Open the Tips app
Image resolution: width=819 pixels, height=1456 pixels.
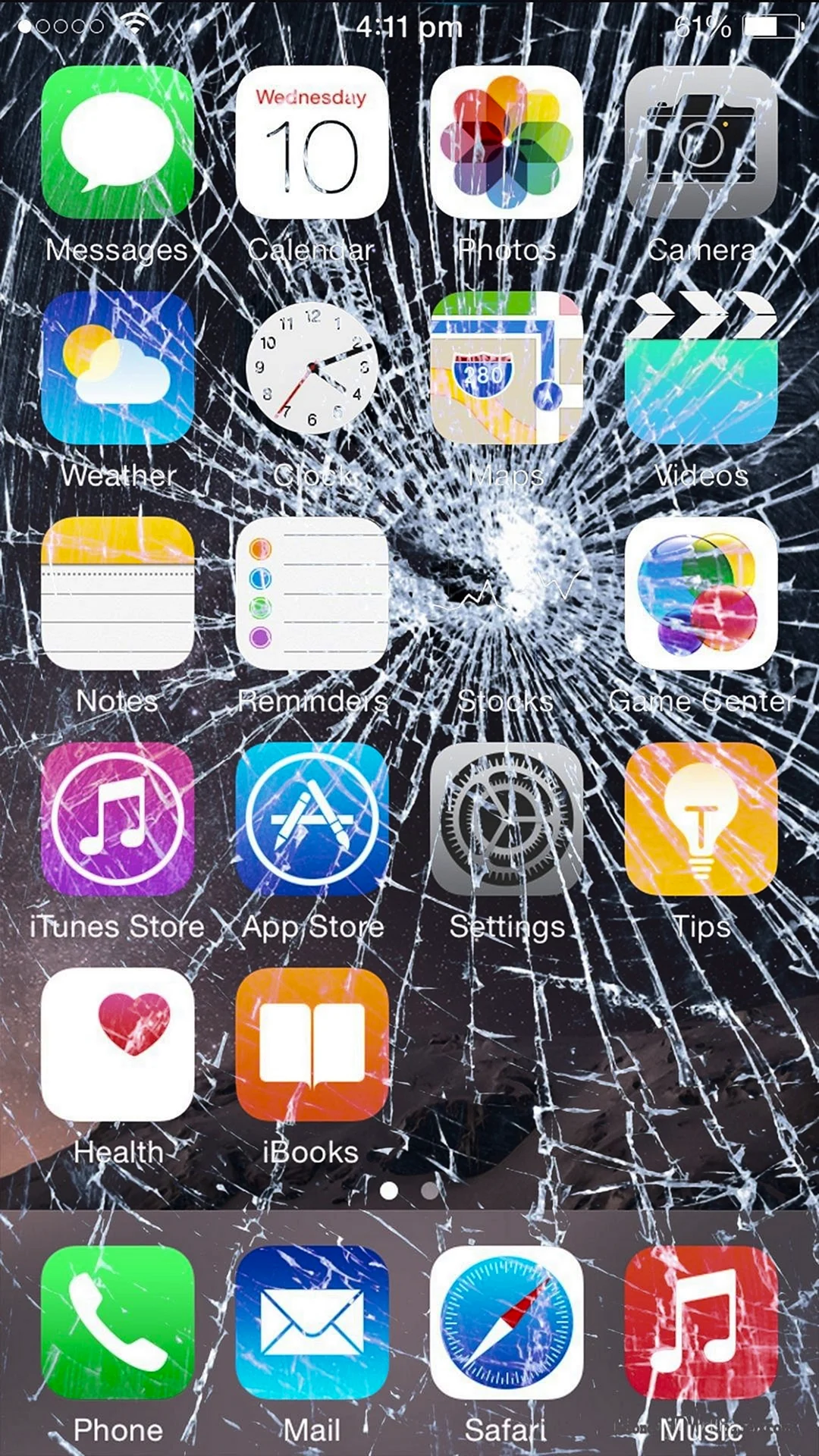[x=701, y=819]
